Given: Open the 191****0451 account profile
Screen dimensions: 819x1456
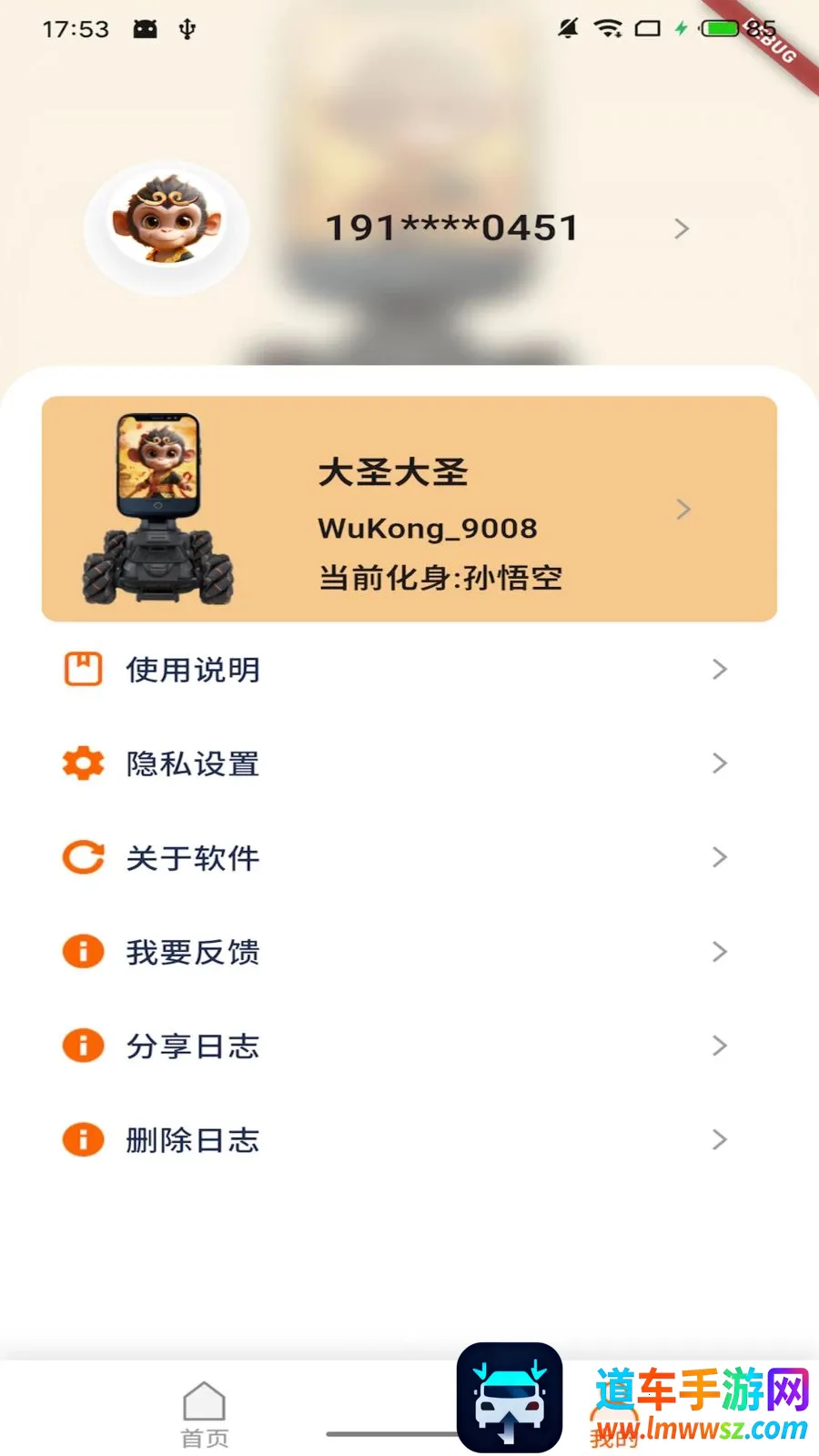Looking at the screenshot, I should [x=452, y=227].
